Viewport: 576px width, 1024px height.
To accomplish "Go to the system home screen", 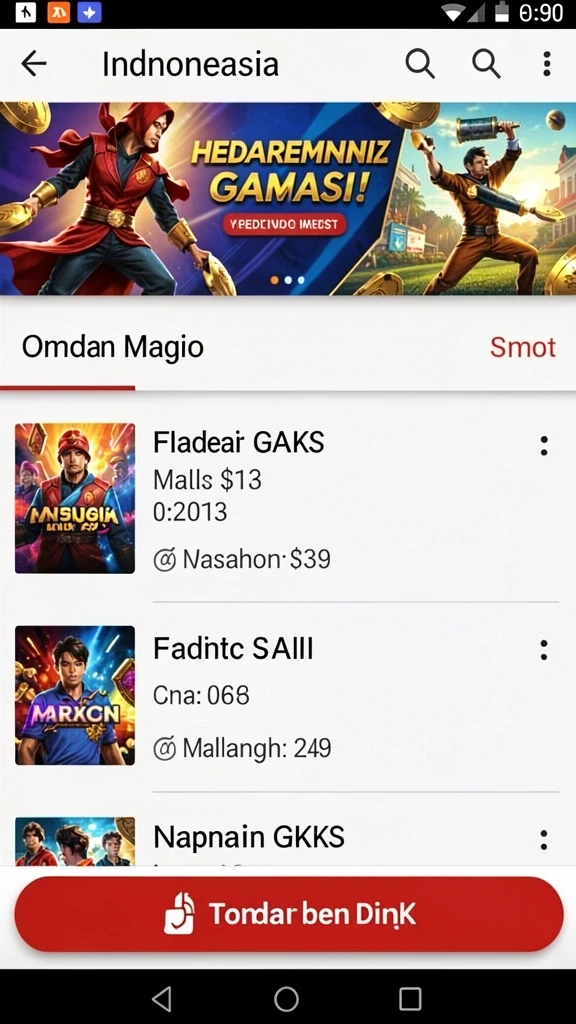I will (286, 999).
